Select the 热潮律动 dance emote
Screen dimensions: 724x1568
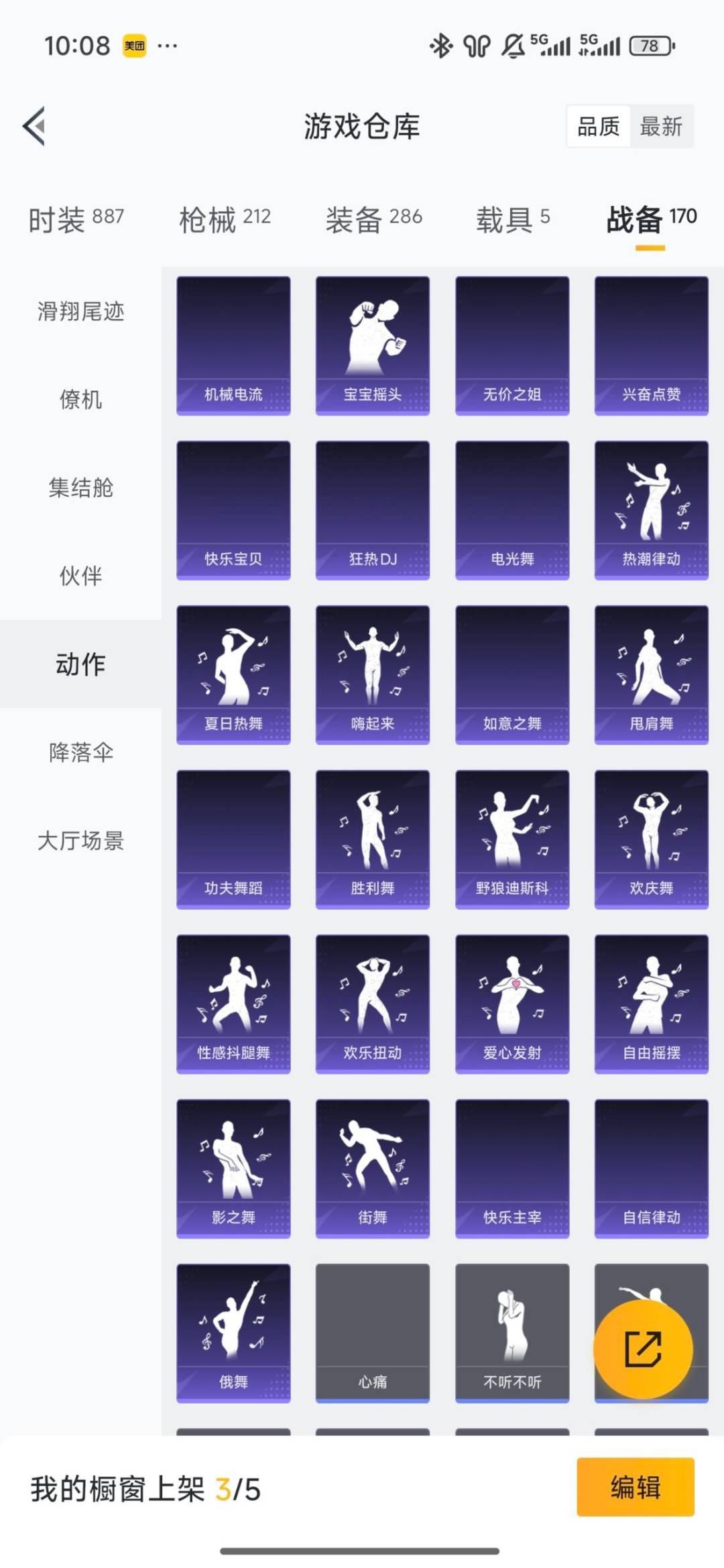pyautogui.click(x=650, y=506)
